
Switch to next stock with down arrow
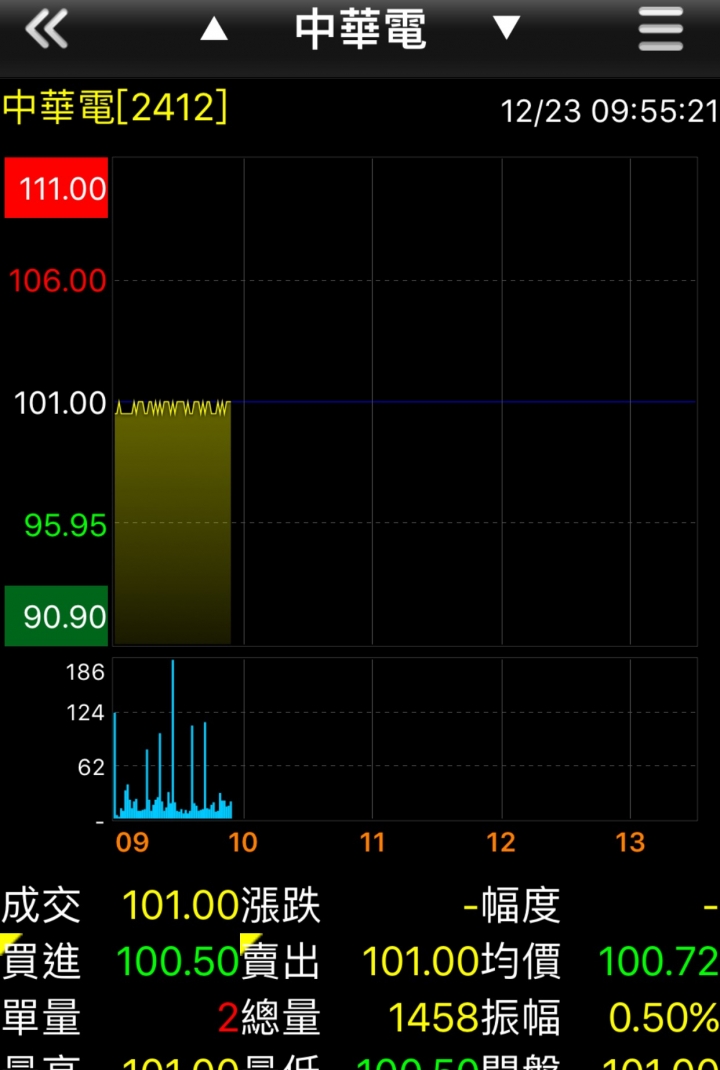tap(506, 27)
